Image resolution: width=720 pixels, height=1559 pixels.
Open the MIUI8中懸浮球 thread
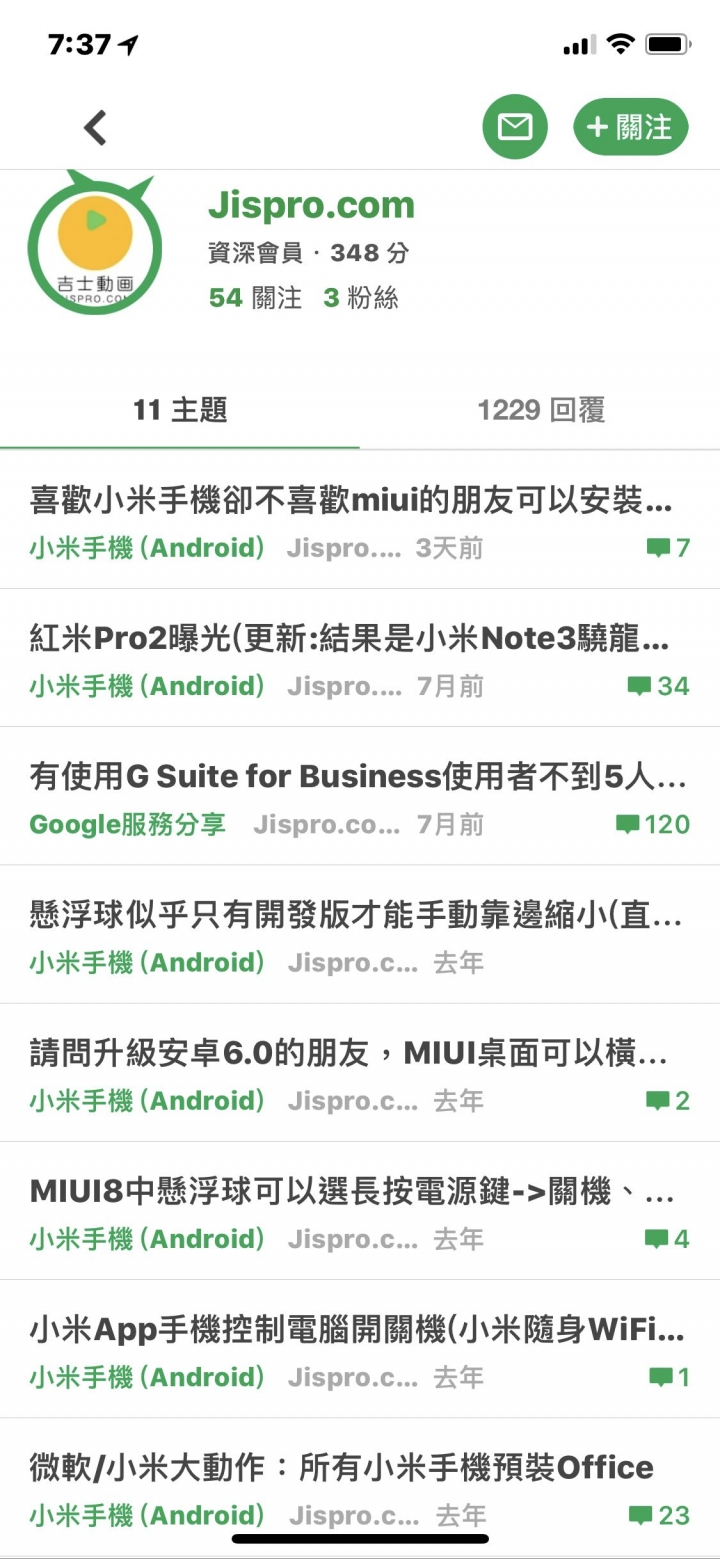[350, 1190]
